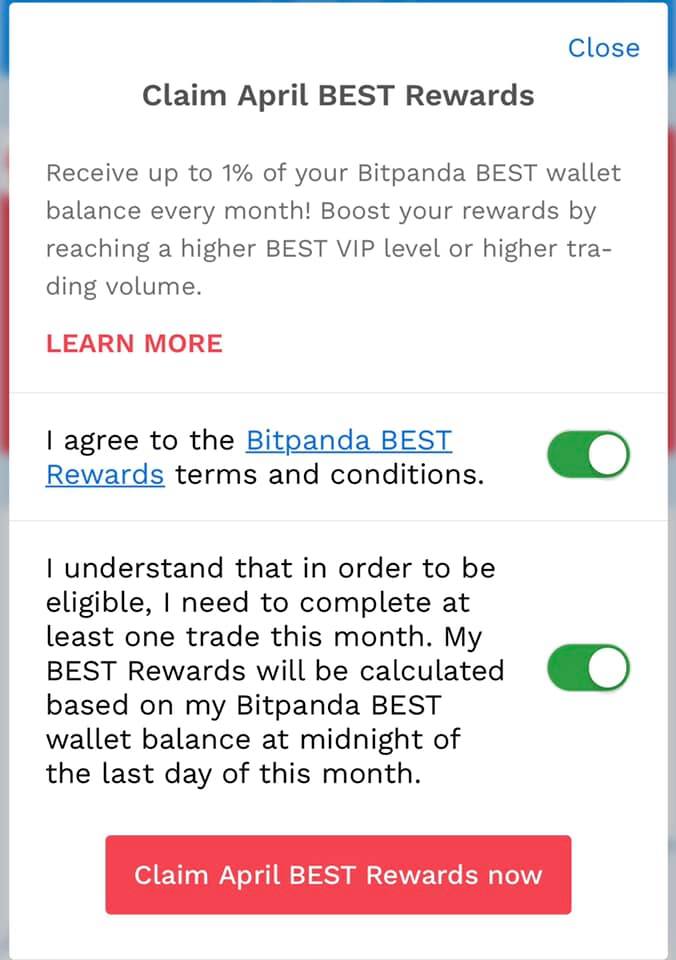
Task: Toggle the trade eligibility understanding switch
Action: click(x=588, y=669)
